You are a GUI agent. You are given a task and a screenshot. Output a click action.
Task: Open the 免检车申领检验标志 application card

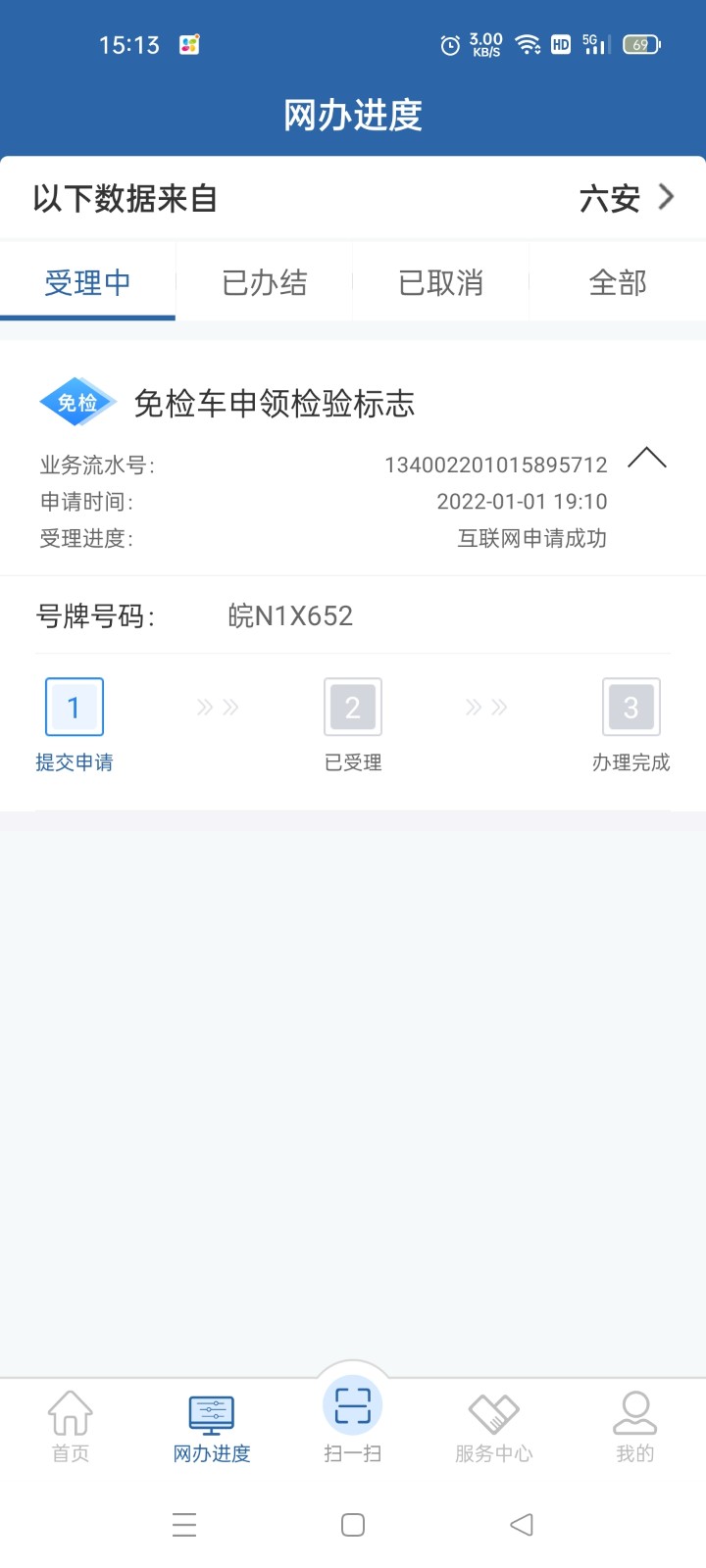pos(353,459)
